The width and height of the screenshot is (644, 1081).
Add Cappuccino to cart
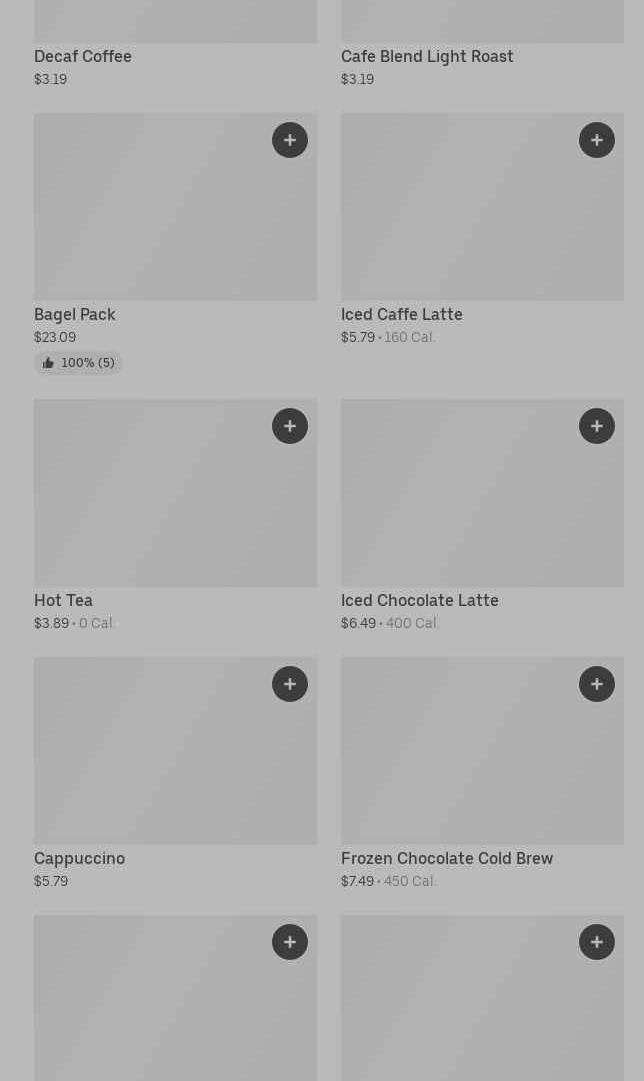click(x=290, y=684)
